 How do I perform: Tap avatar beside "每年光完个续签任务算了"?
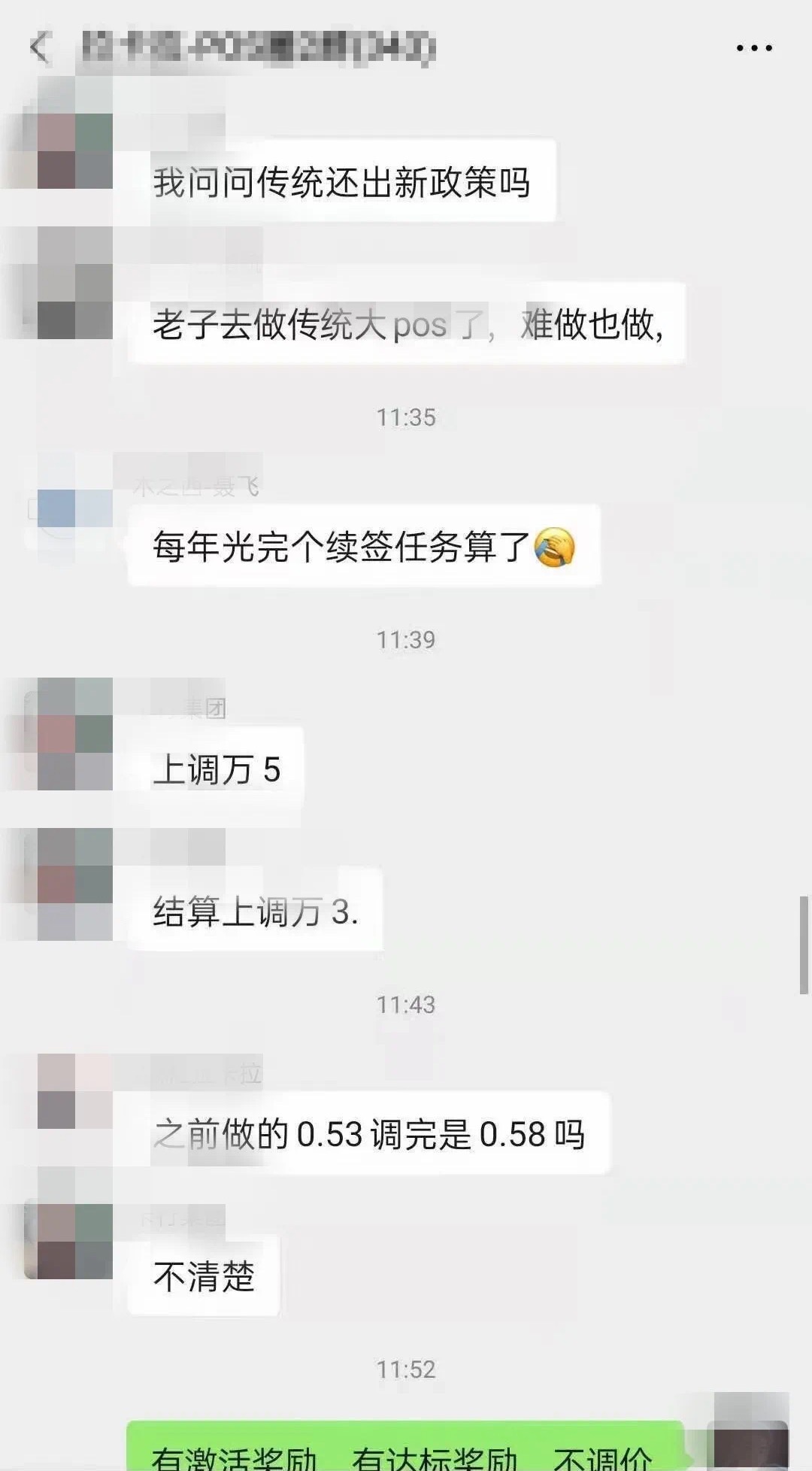(x=74, y=508)
